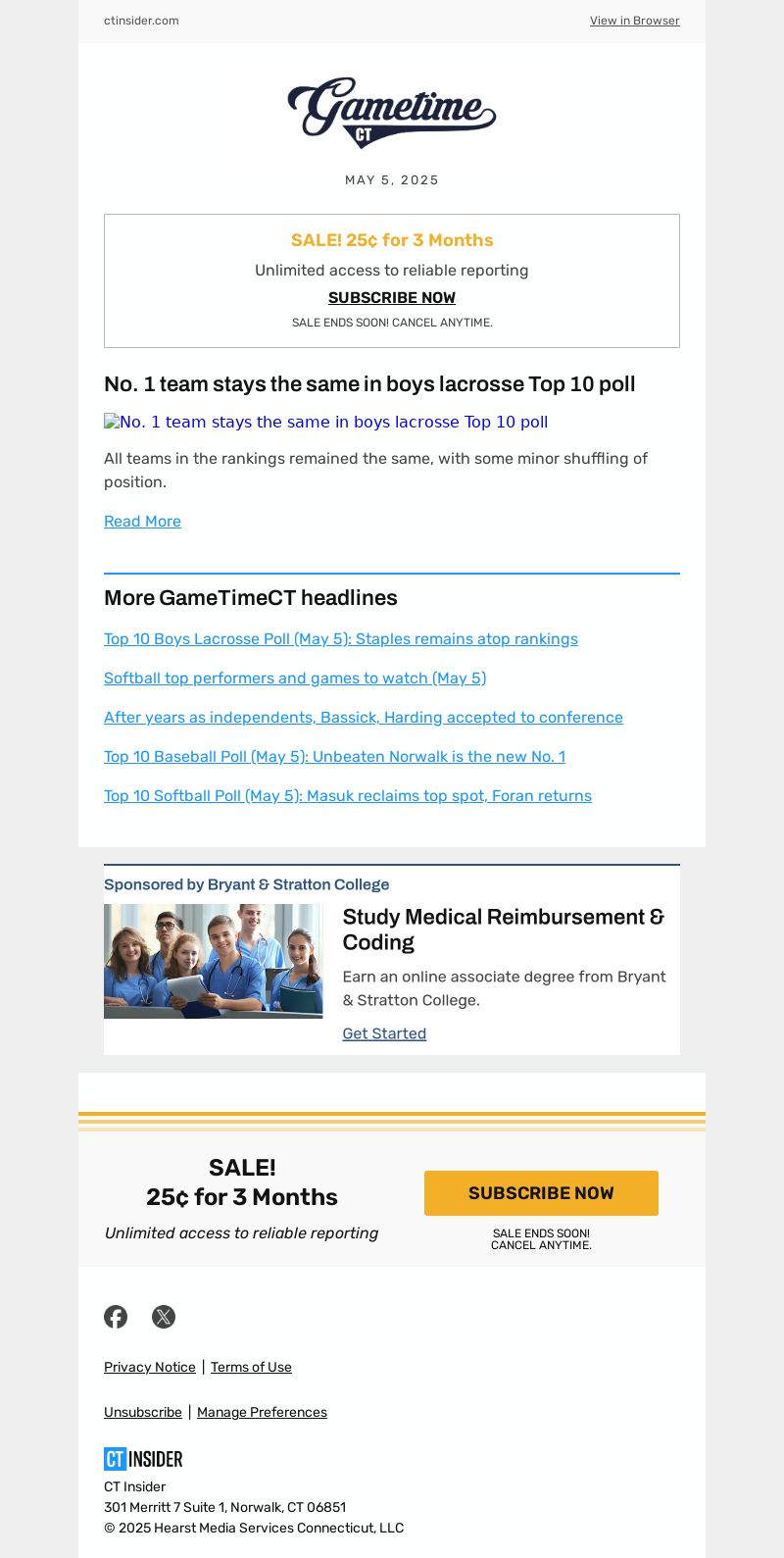Open Top 10 Boys Lacrosse Poll headline
The image size is (784, 1558).
(340, 639)
